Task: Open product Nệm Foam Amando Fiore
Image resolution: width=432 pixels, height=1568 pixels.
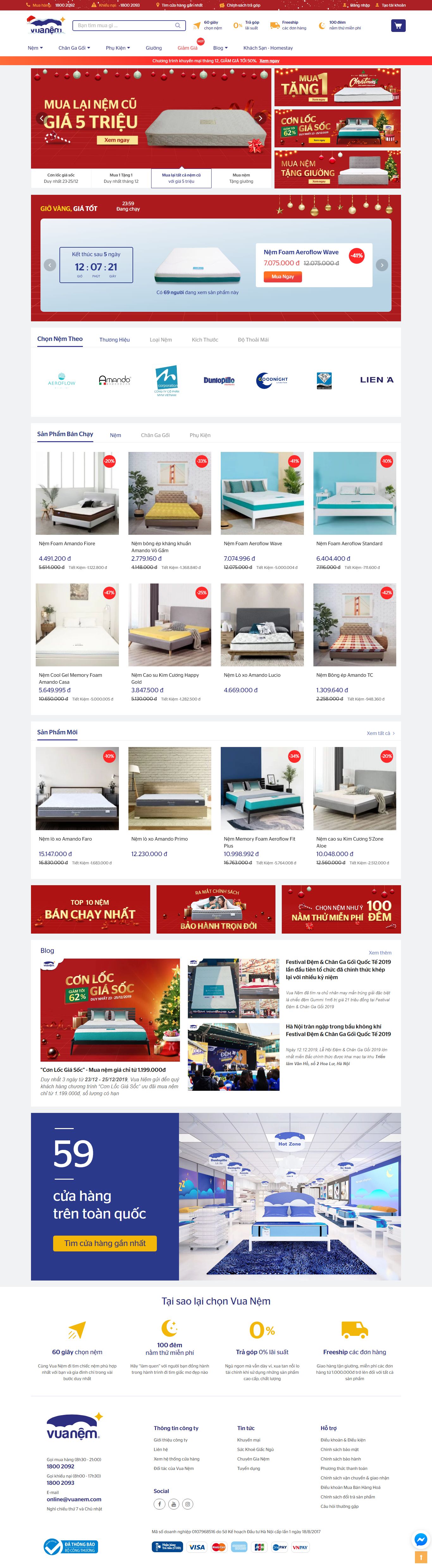Action: click(67, 544)
